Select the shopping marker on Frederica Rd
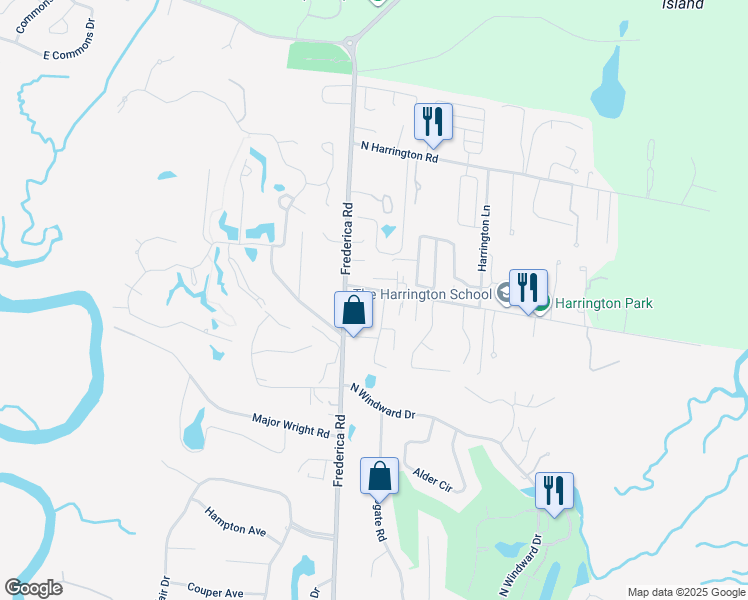The height and width of the screenshot is (600, 748). coord(353,313)
